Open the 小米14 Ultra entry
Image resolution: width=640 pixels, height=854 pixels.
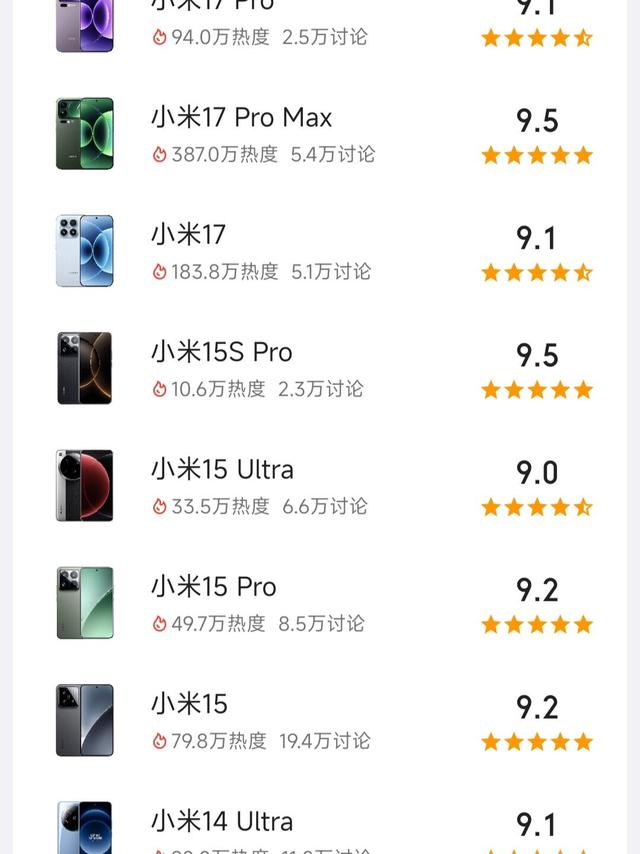222,822
